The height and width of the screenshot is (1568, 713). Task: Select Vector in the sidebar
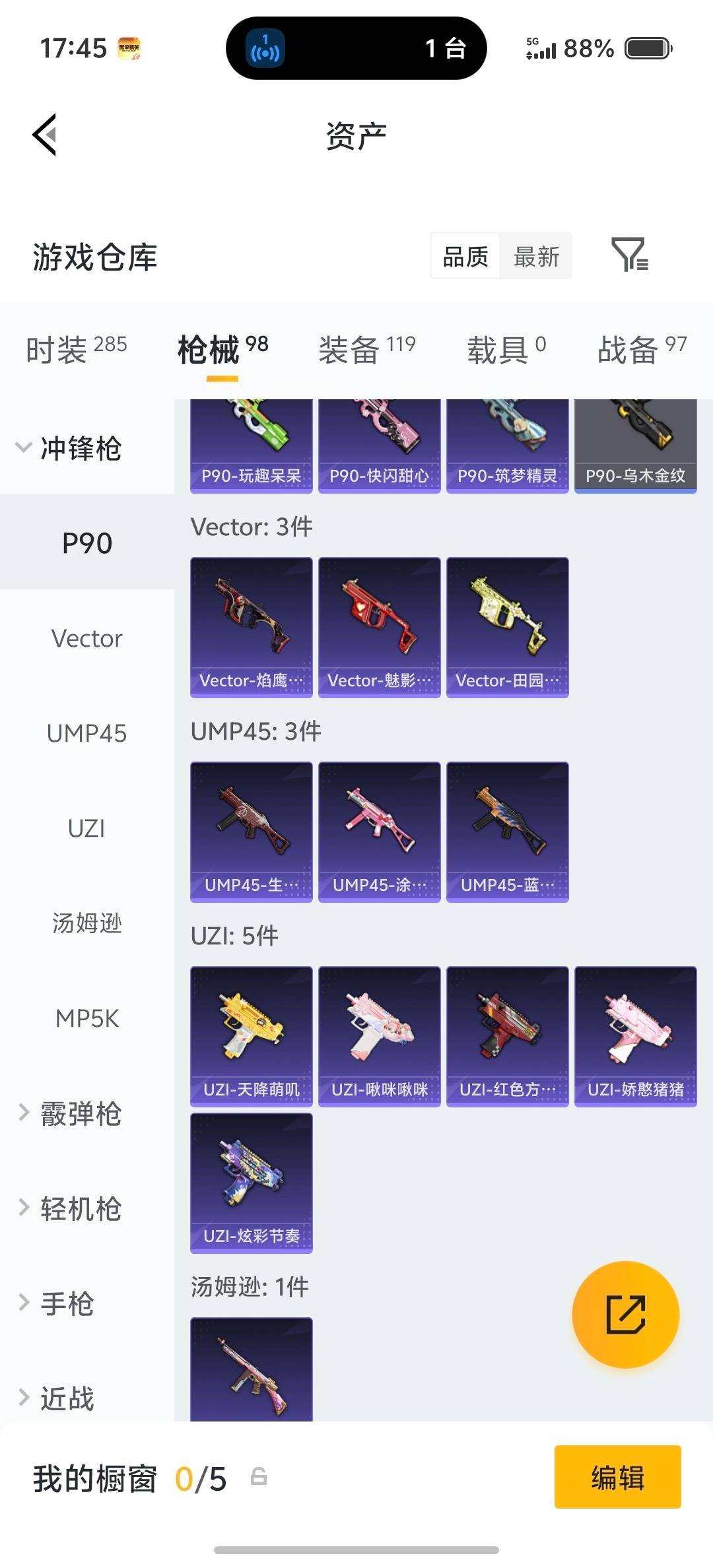tap(86, 637)
